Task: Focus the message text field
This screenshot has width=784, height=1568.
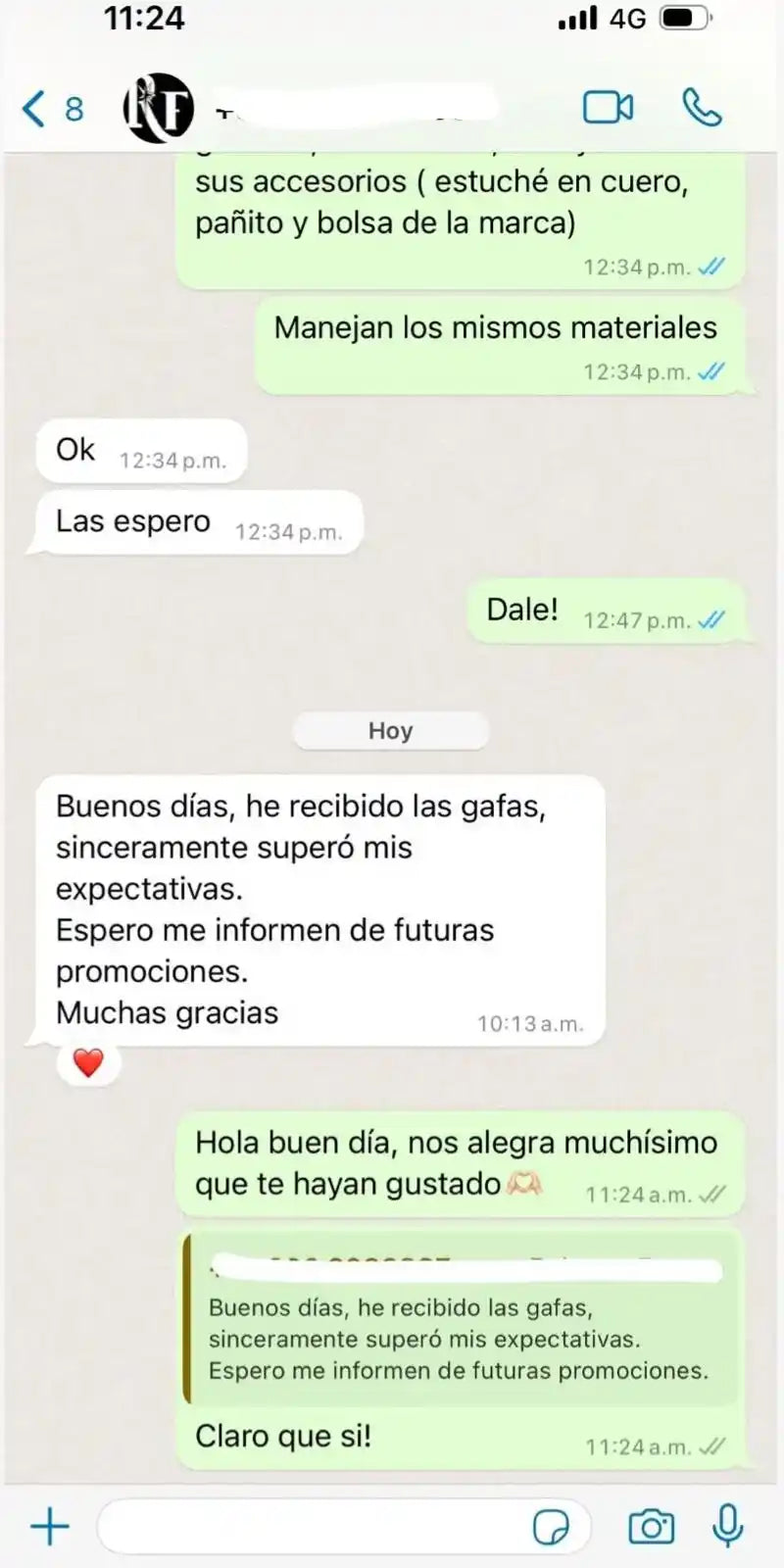Action: (314, 1526)
